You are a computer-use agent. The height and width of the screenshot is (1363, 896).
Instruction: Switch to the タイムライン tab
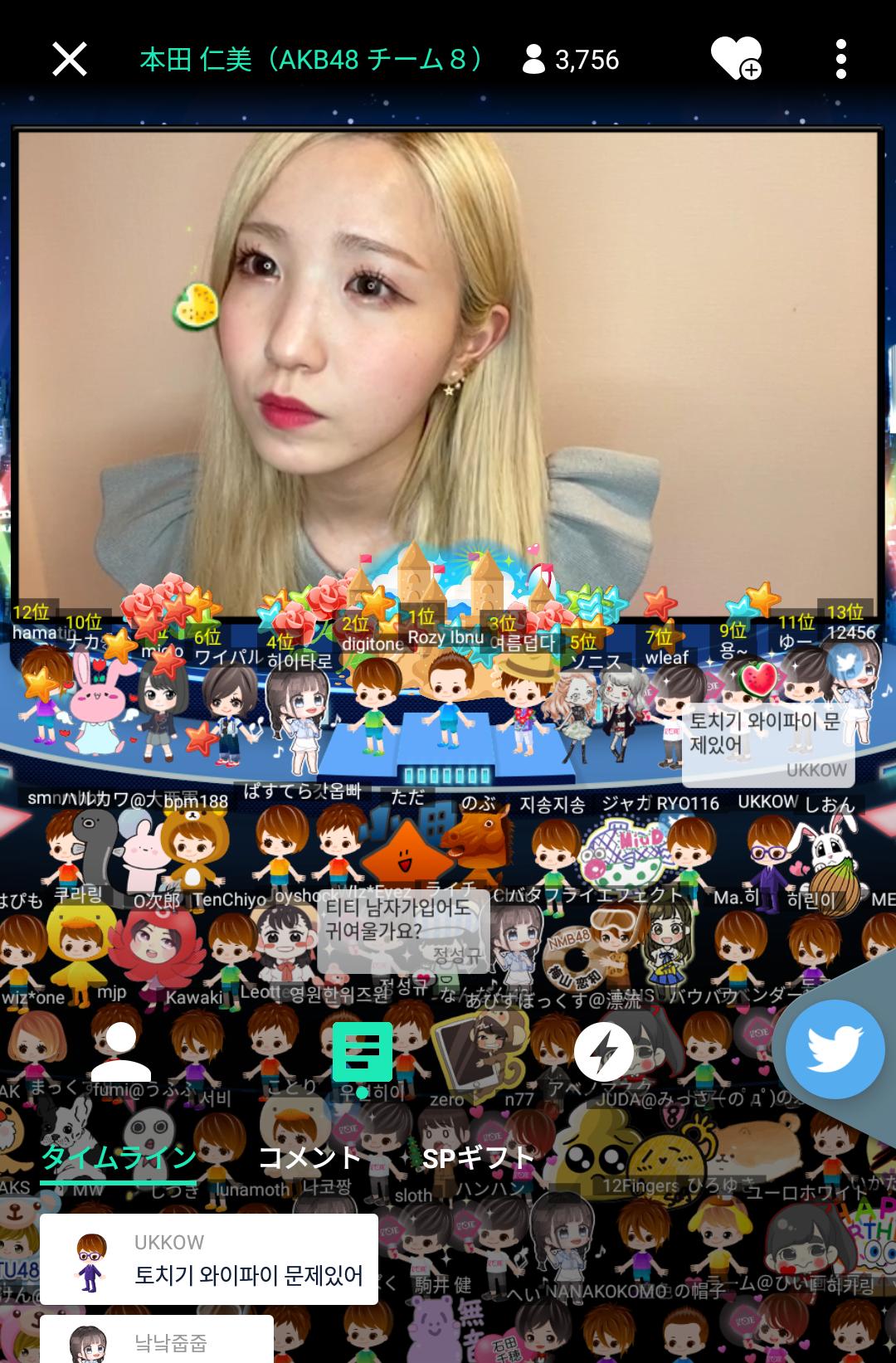point(119,1156)
